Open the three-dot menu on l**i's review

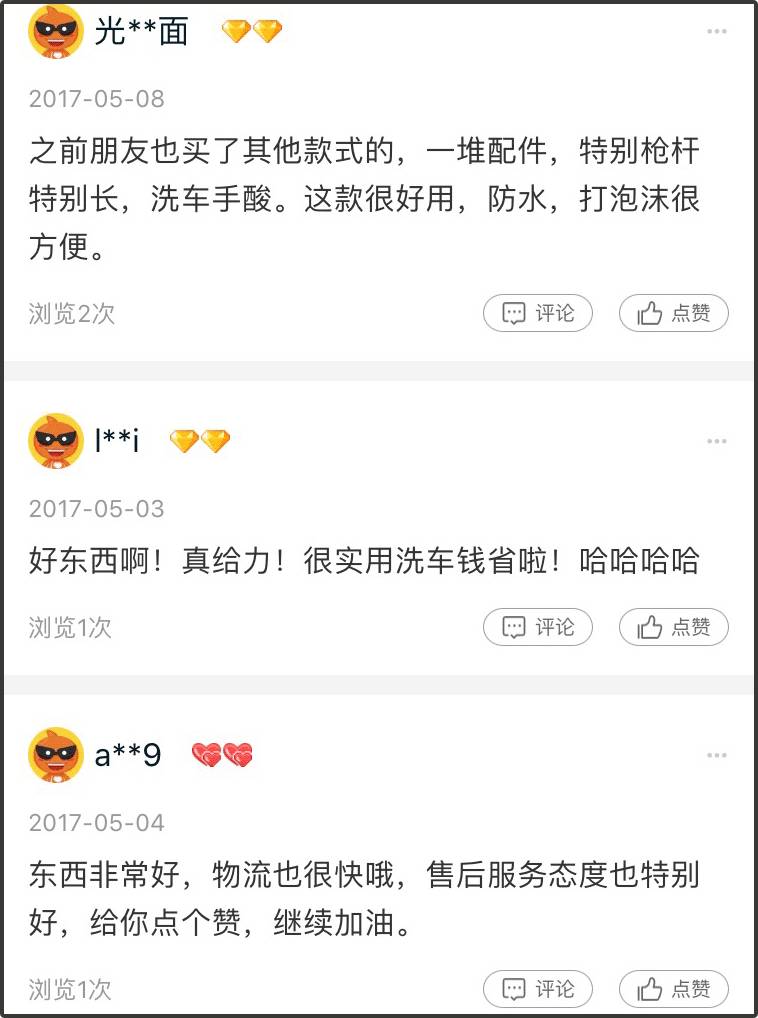tap(716, 441)
